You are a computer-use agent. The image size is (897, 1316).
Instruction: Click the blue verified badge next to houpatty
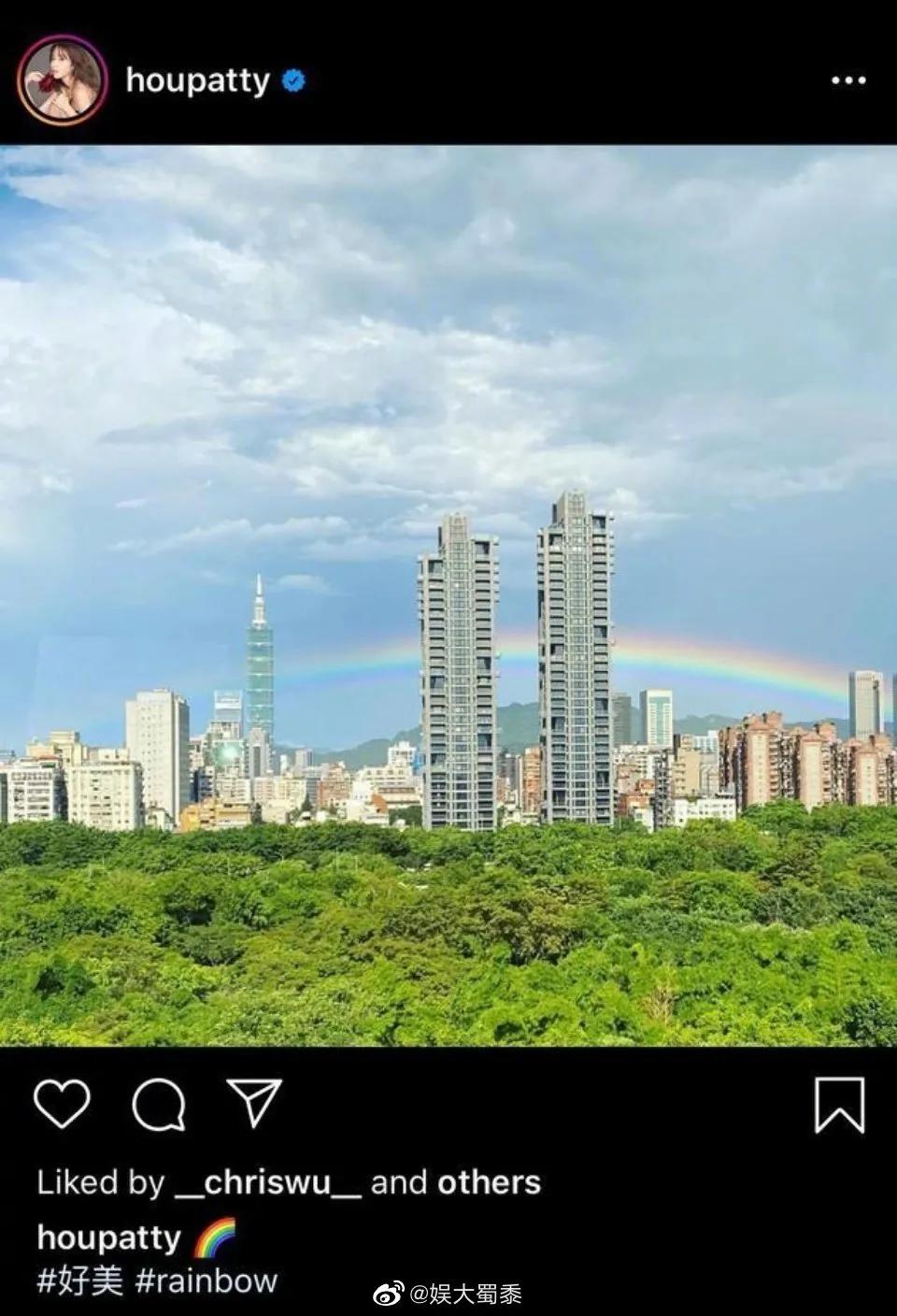click(294, 82)
